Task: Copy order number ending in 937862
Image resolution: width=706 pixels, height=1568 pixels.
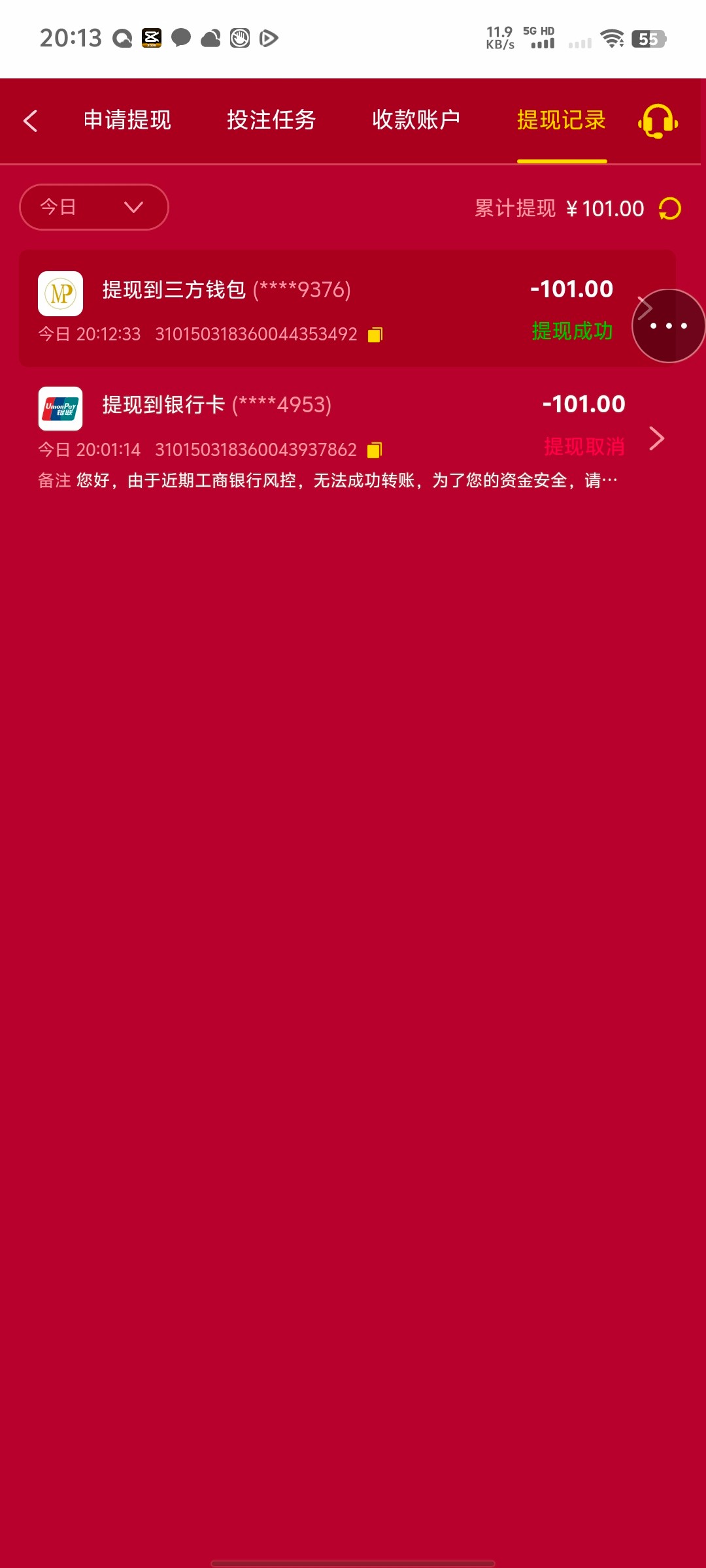Action: 375,450
